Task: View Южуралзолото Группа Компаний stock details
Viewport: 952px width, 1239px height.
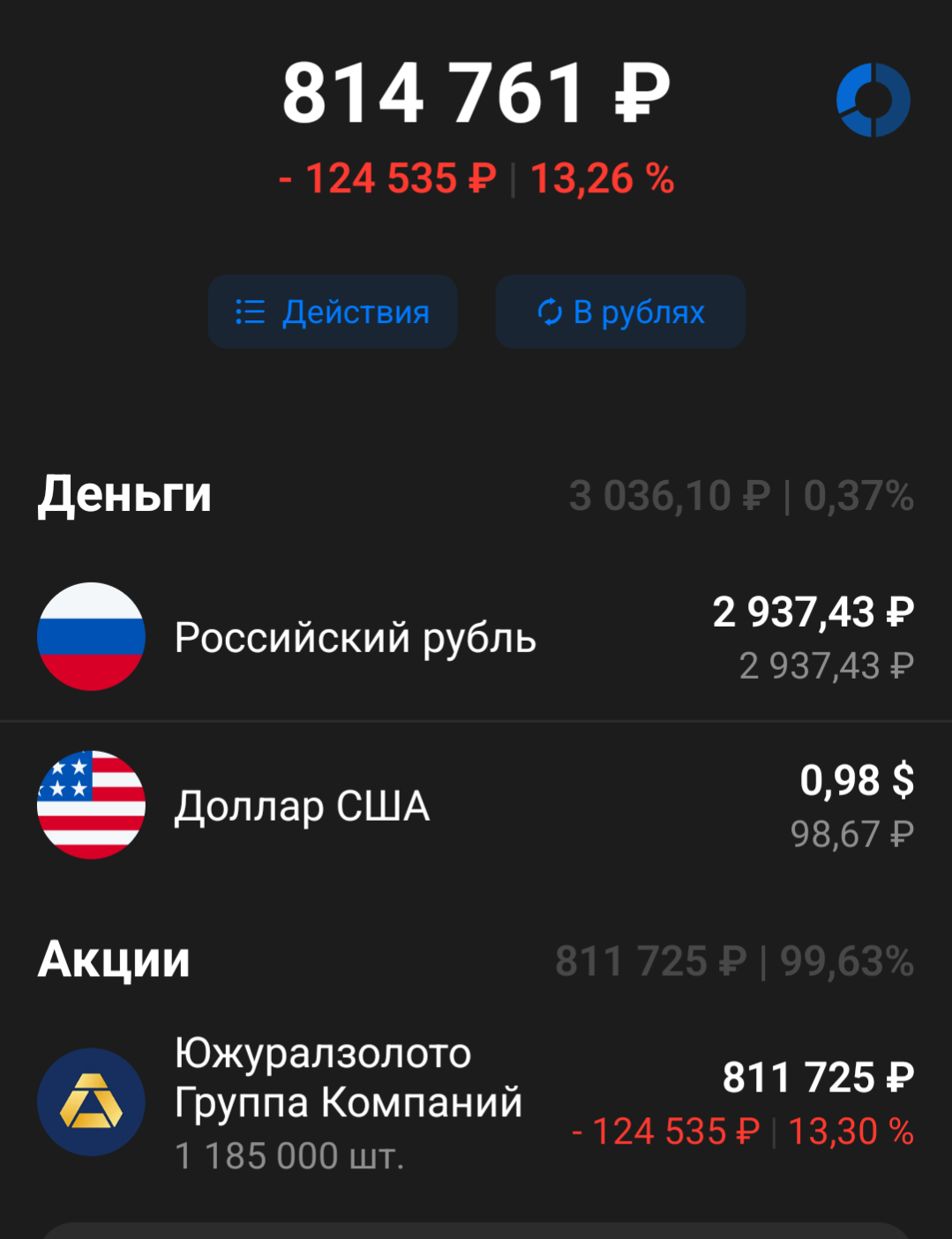Action: click(476, 1103)
